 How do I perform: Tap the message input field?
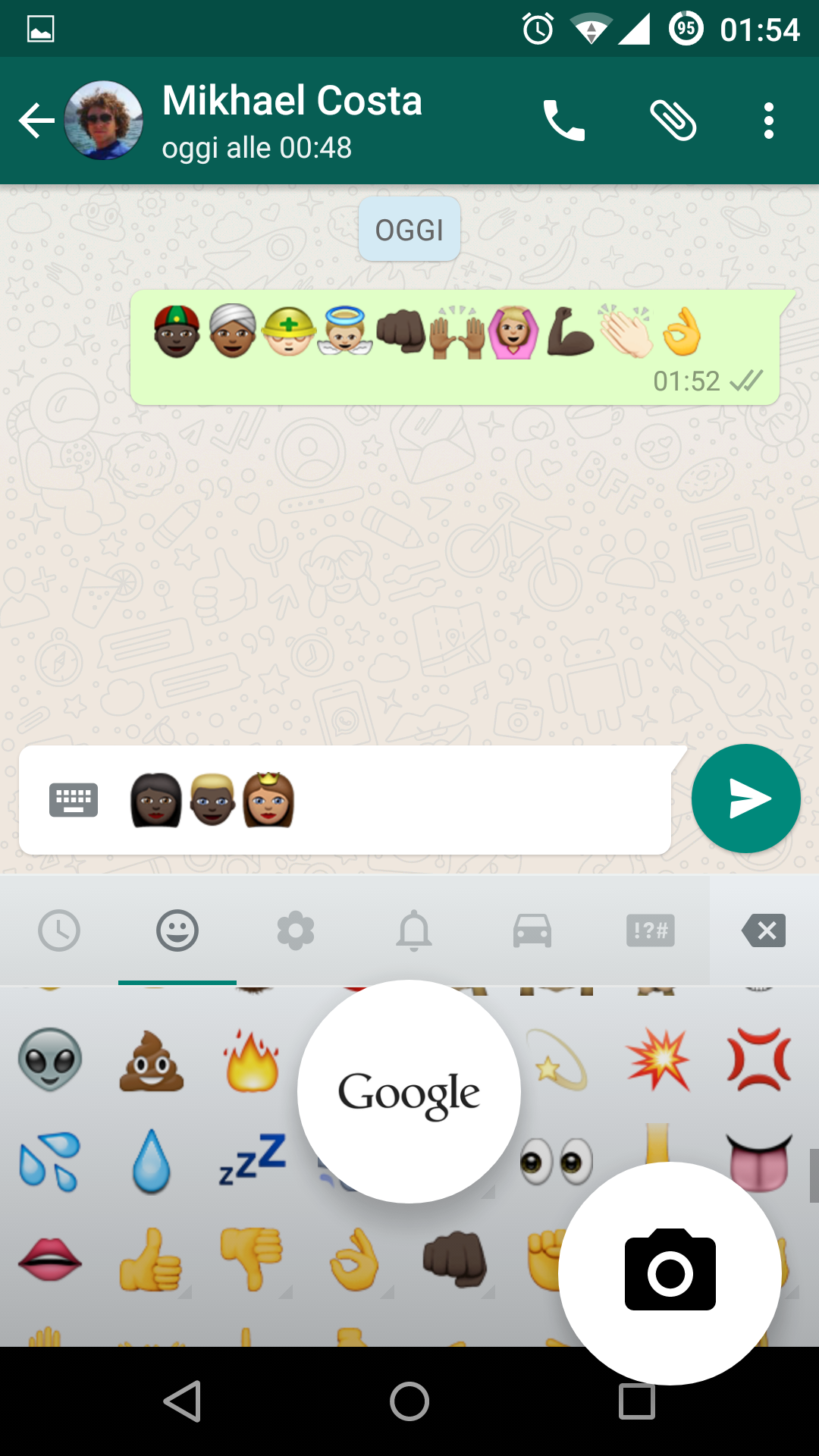click(345, 800)
